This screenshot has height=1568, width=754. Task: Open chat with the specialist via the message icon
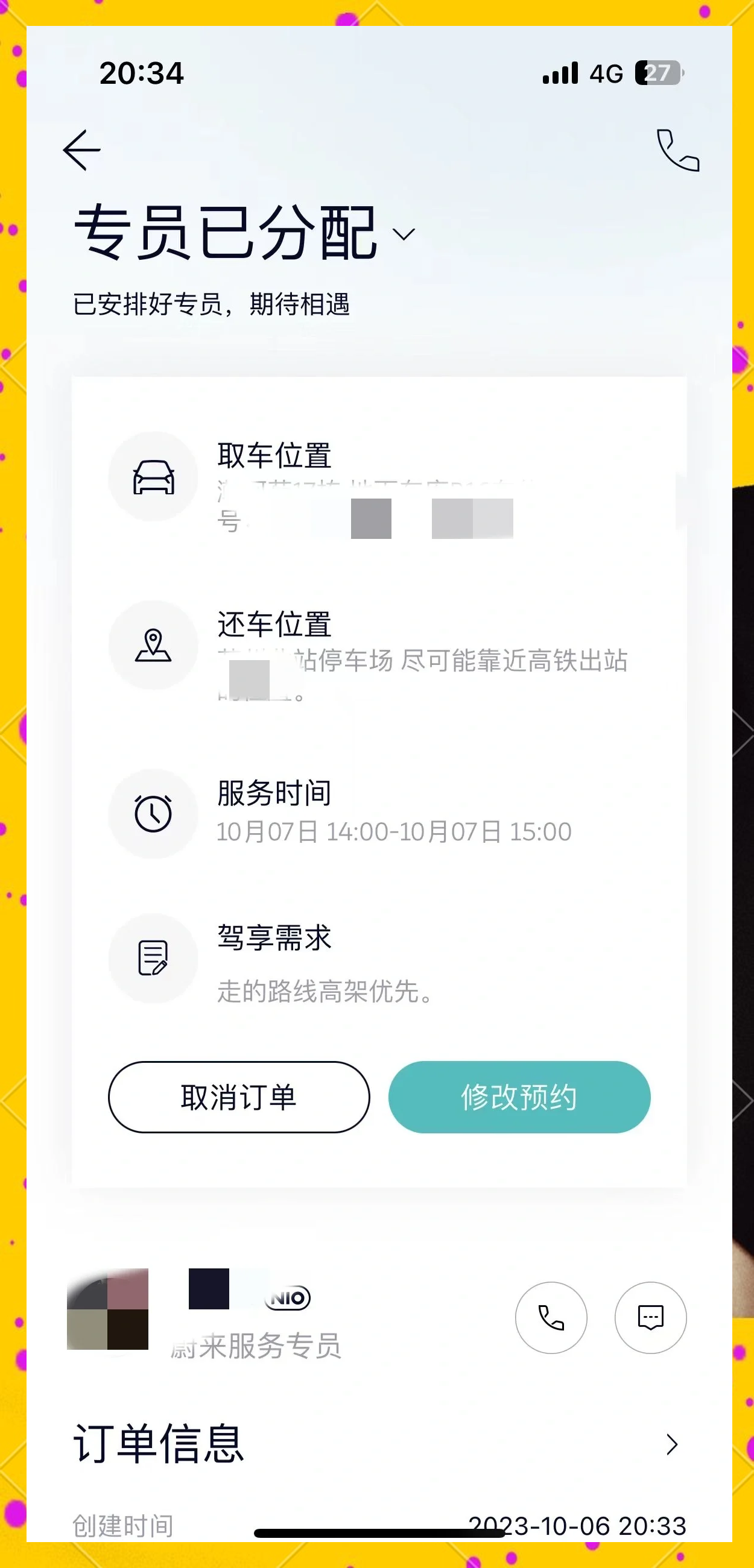[650, 1318]
